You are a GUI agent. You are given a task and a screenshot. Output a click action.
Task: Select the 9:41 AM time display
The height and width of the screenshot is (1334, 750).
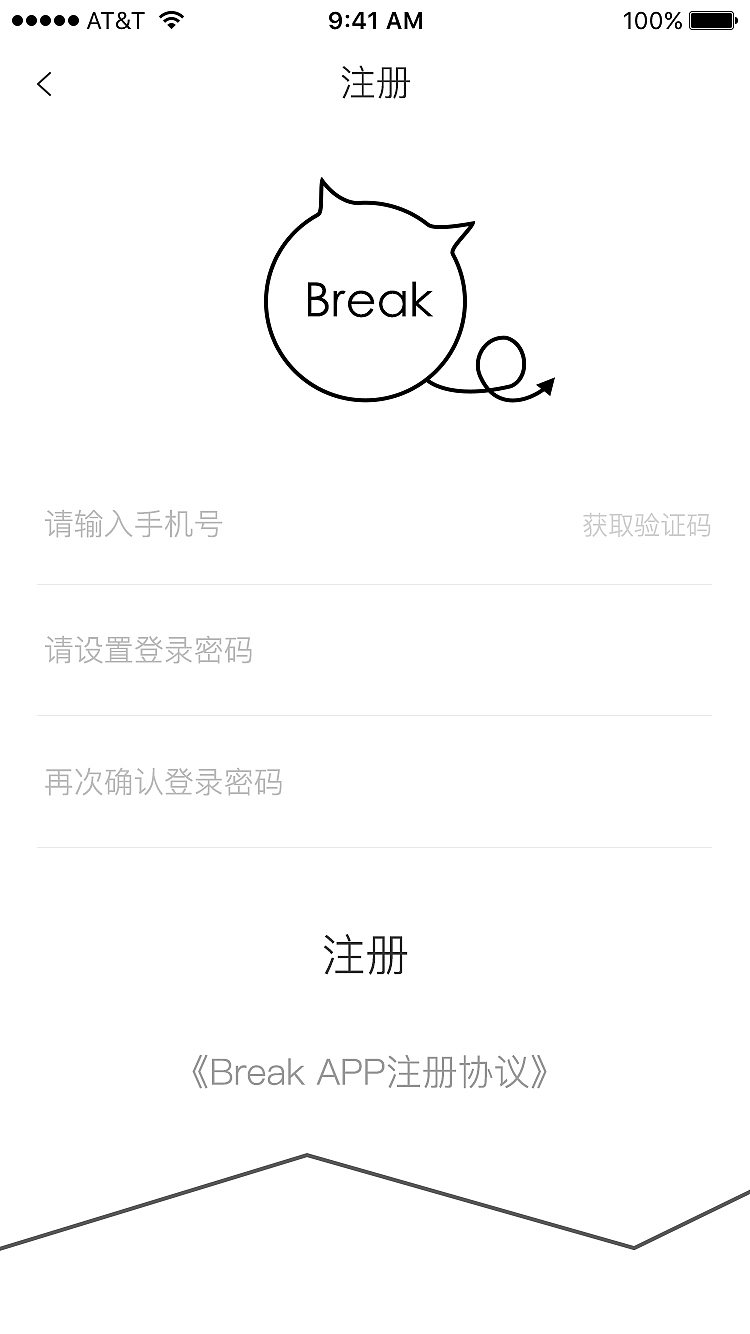click(375, 20)
